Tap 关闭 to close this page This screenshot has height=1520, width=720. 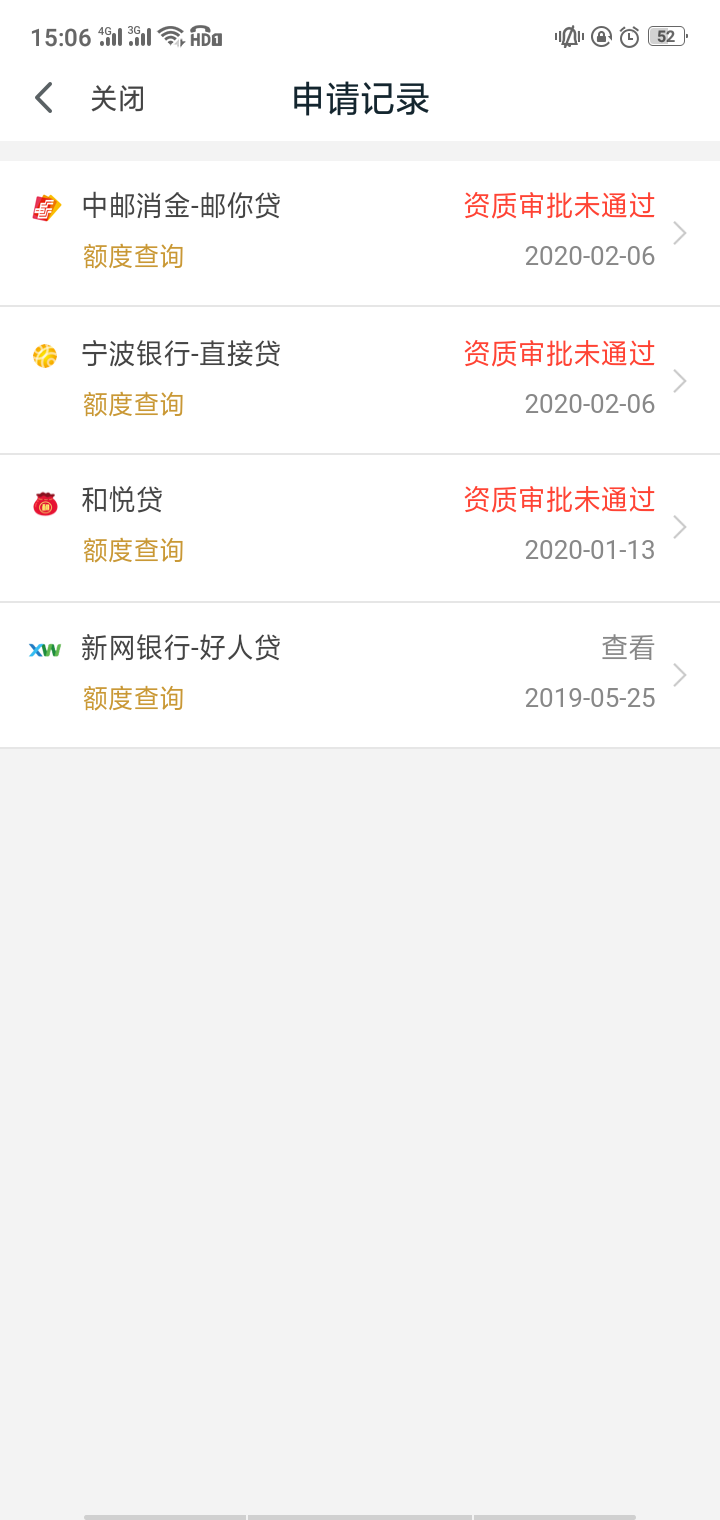tap(118, 99)
